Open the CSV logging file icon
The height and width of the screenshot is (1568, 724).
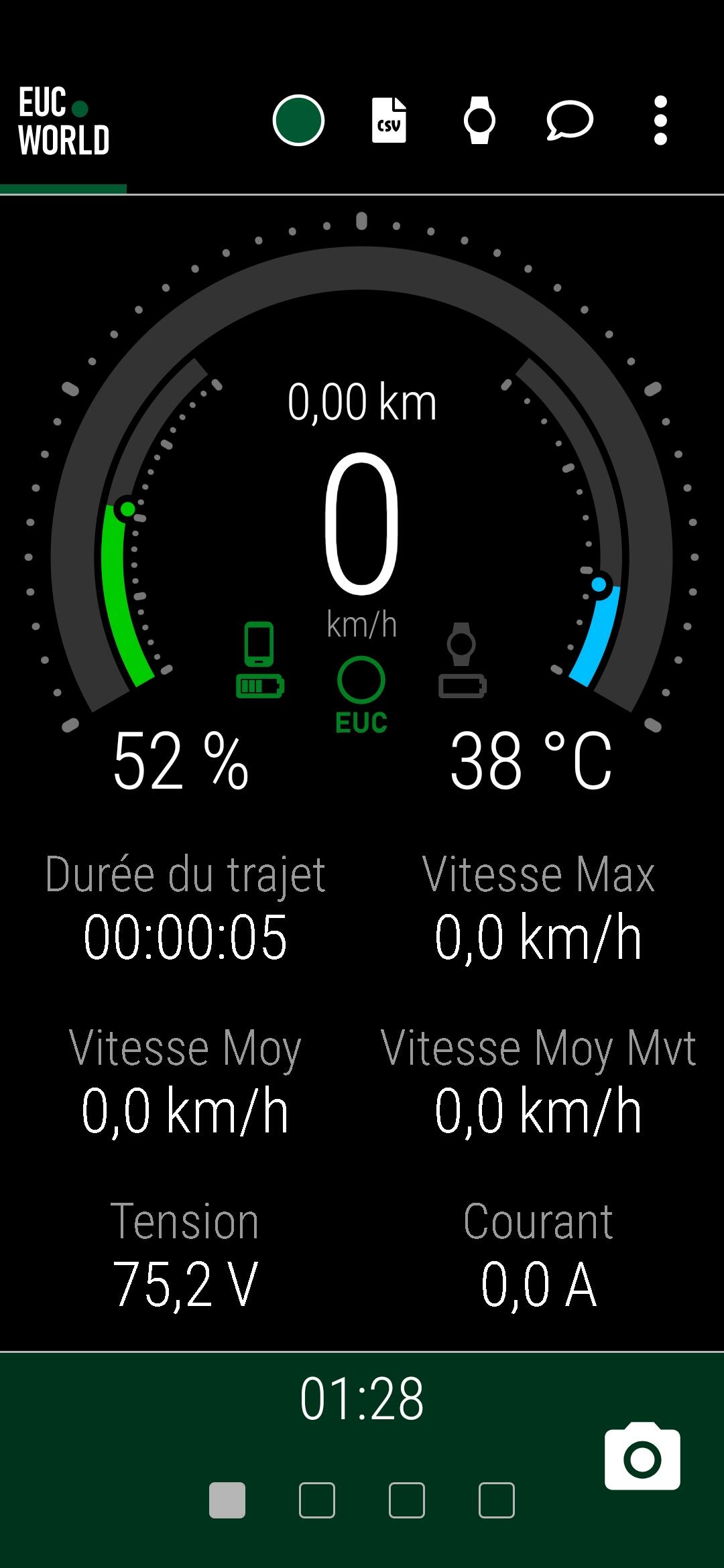389,121
